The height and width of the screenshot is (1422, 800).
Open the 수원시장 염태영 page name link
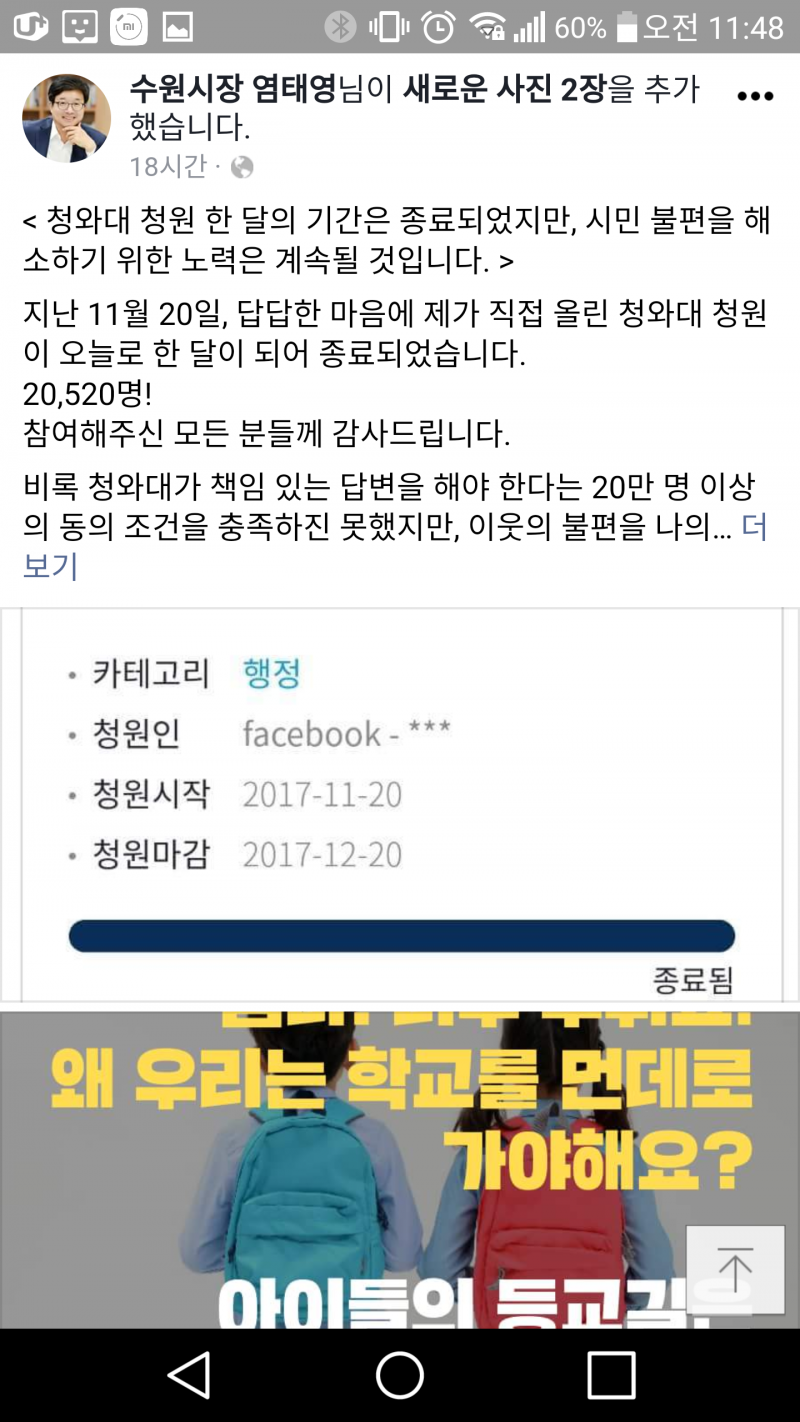[243, 90]
